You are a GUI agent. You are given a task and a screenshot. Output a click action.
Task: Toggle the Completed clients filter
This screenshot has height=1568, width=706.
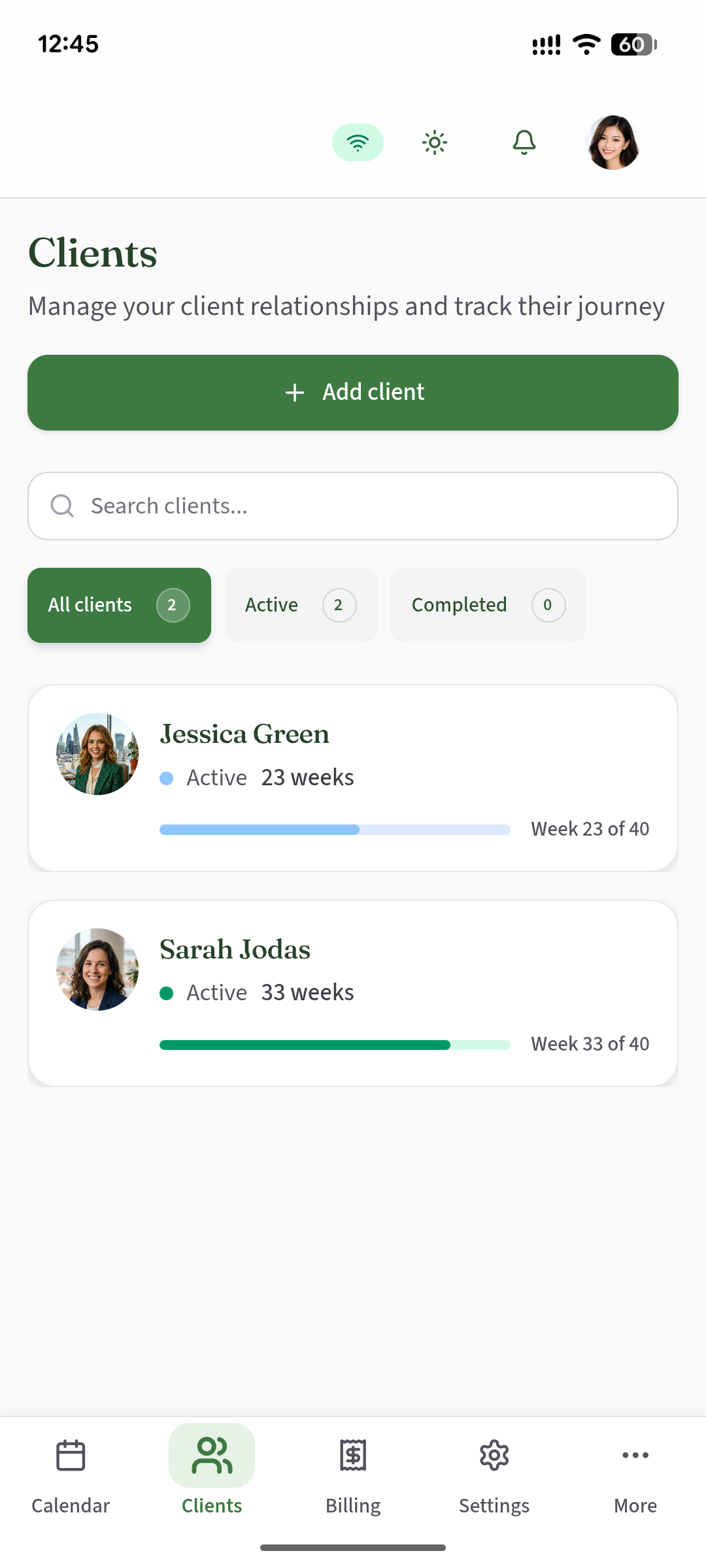coord(488,605)
